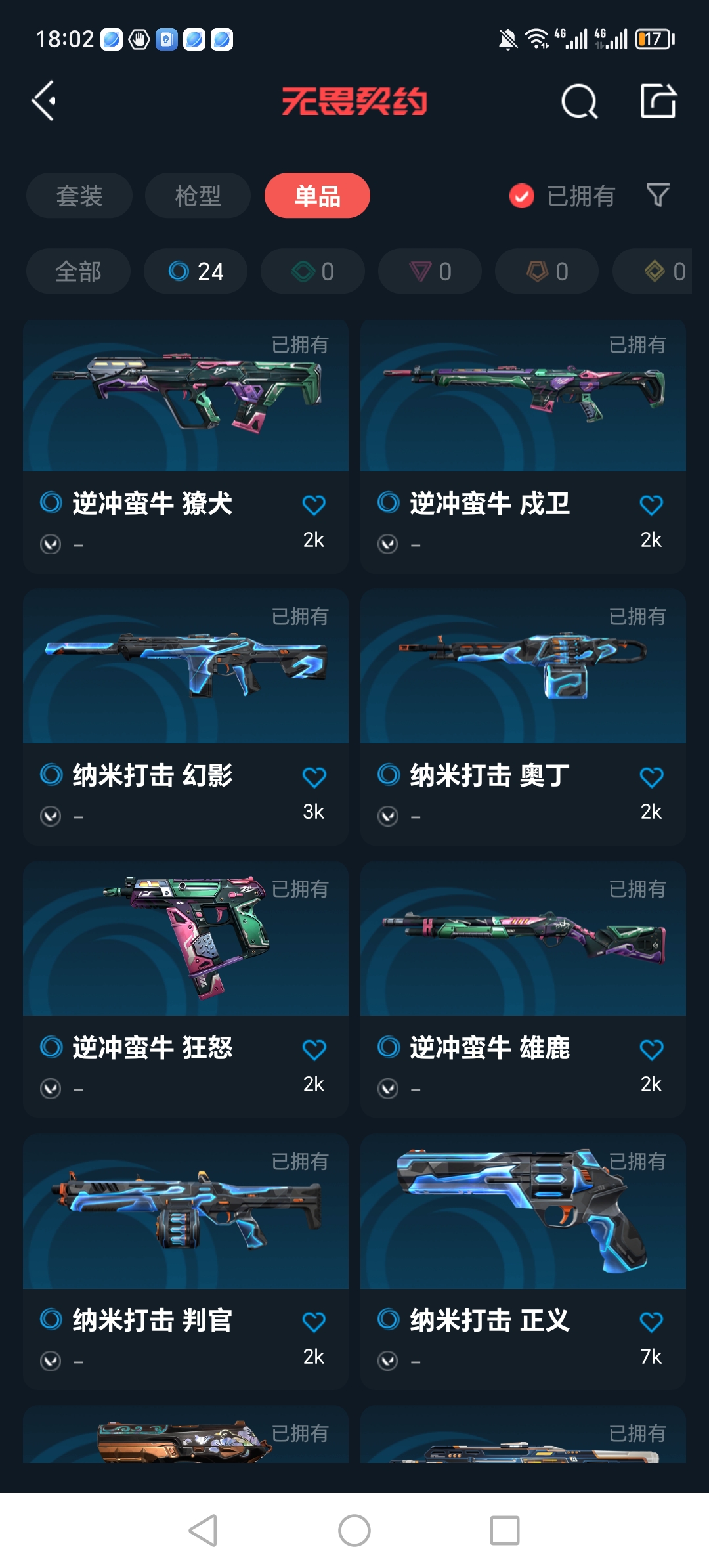The width and height of the screenshot is (709, 1568).
Task: Like the 纳米打击 幻影 skin
Action: tap(314, 777)
